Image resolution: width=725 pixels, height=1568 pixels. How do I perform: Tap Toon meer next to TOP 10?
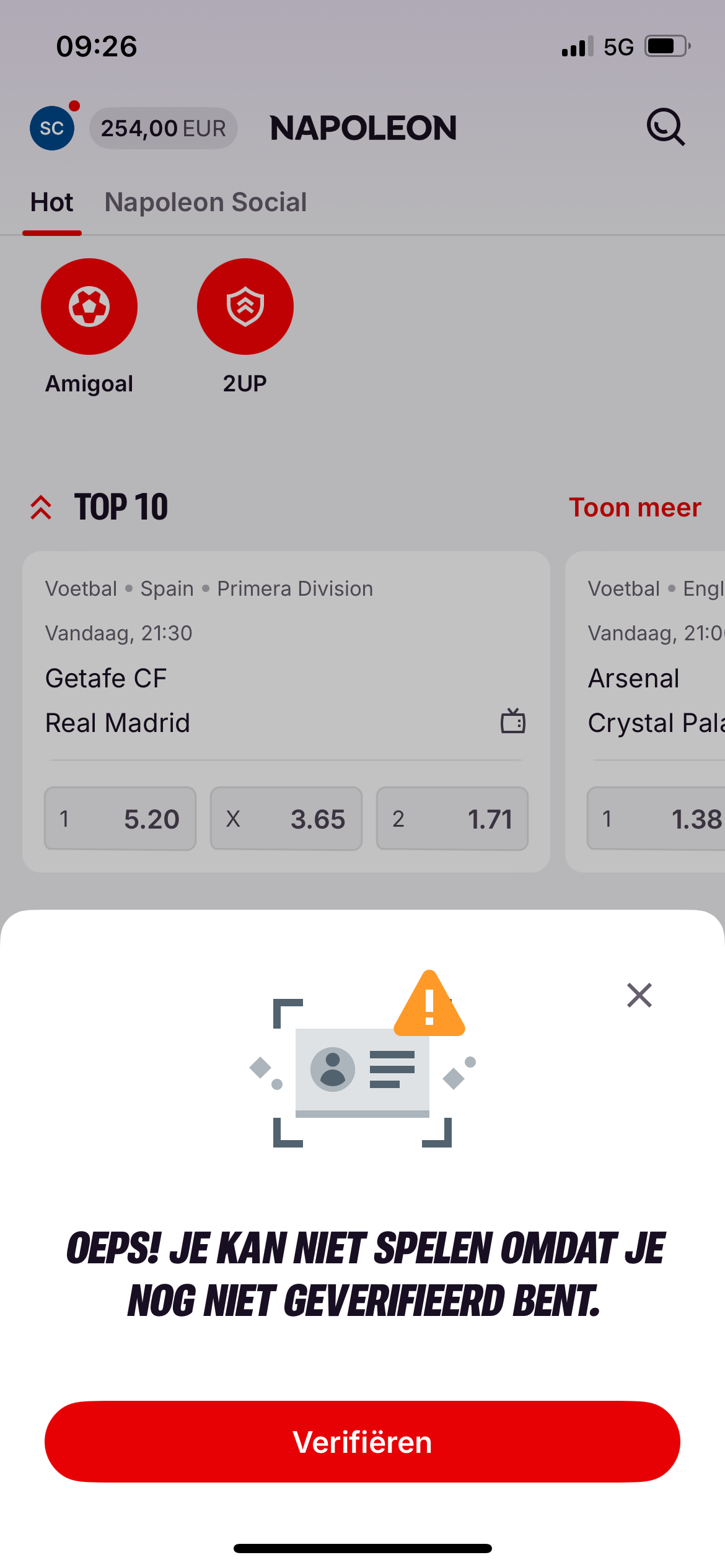pyautogui.click(x=635, y=507)
